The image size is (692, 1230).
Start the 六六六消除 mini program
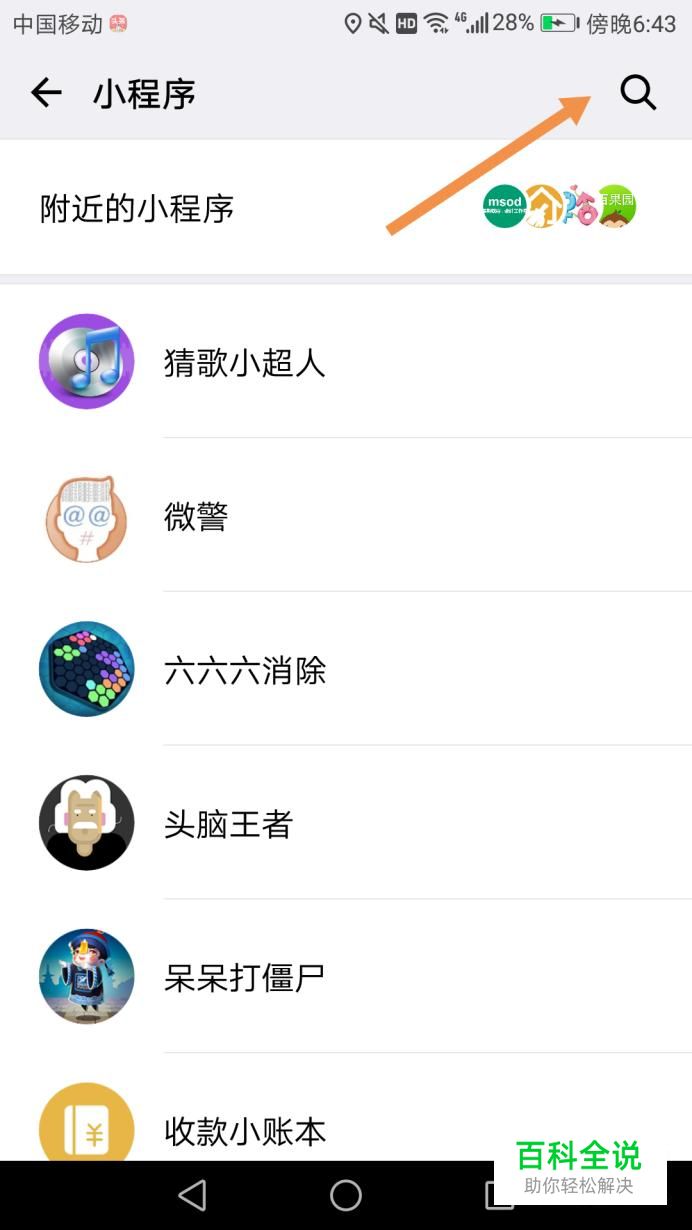(x=245, y=671)
